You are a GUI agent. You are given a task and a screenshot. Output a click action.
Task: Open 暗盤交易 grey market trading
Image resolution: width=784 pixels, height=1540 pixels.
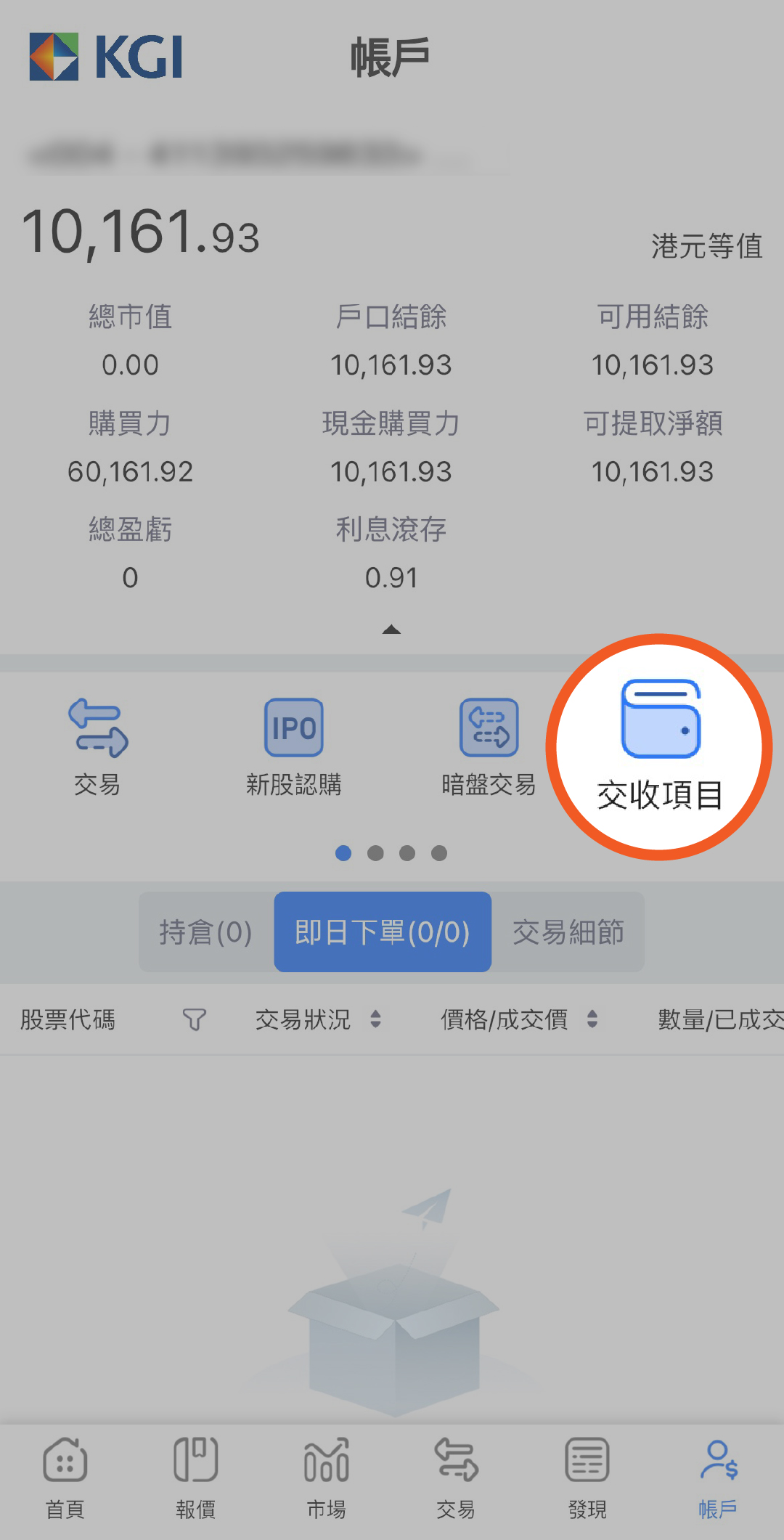(x=489, y=746)
